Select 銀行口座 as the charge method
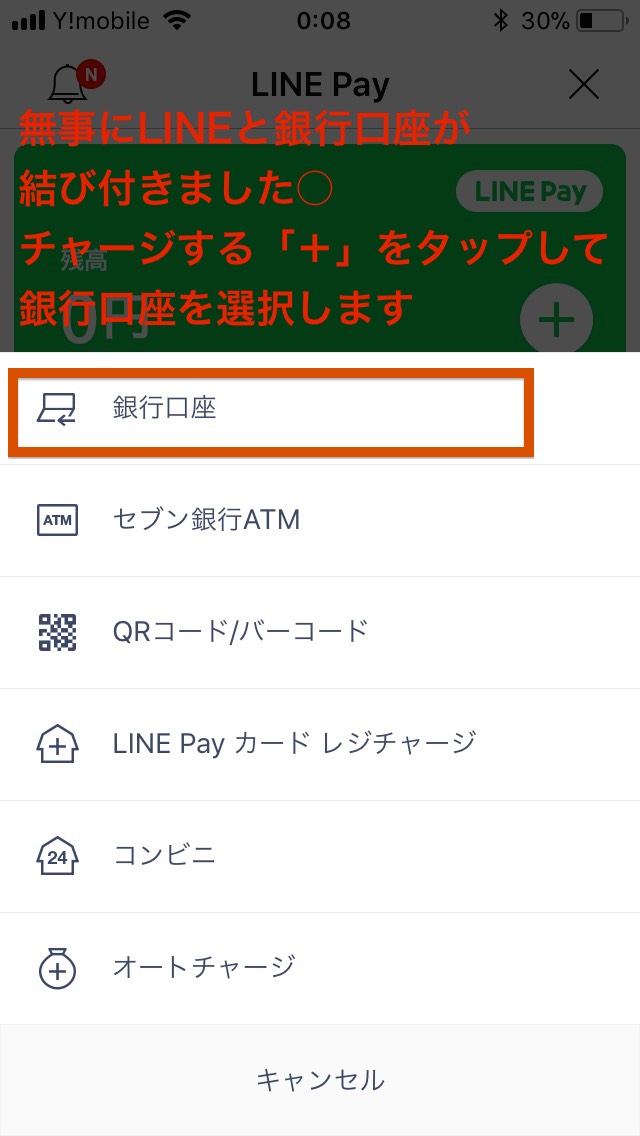Viewport: 640px width, 1136px height. coord(320,409)
